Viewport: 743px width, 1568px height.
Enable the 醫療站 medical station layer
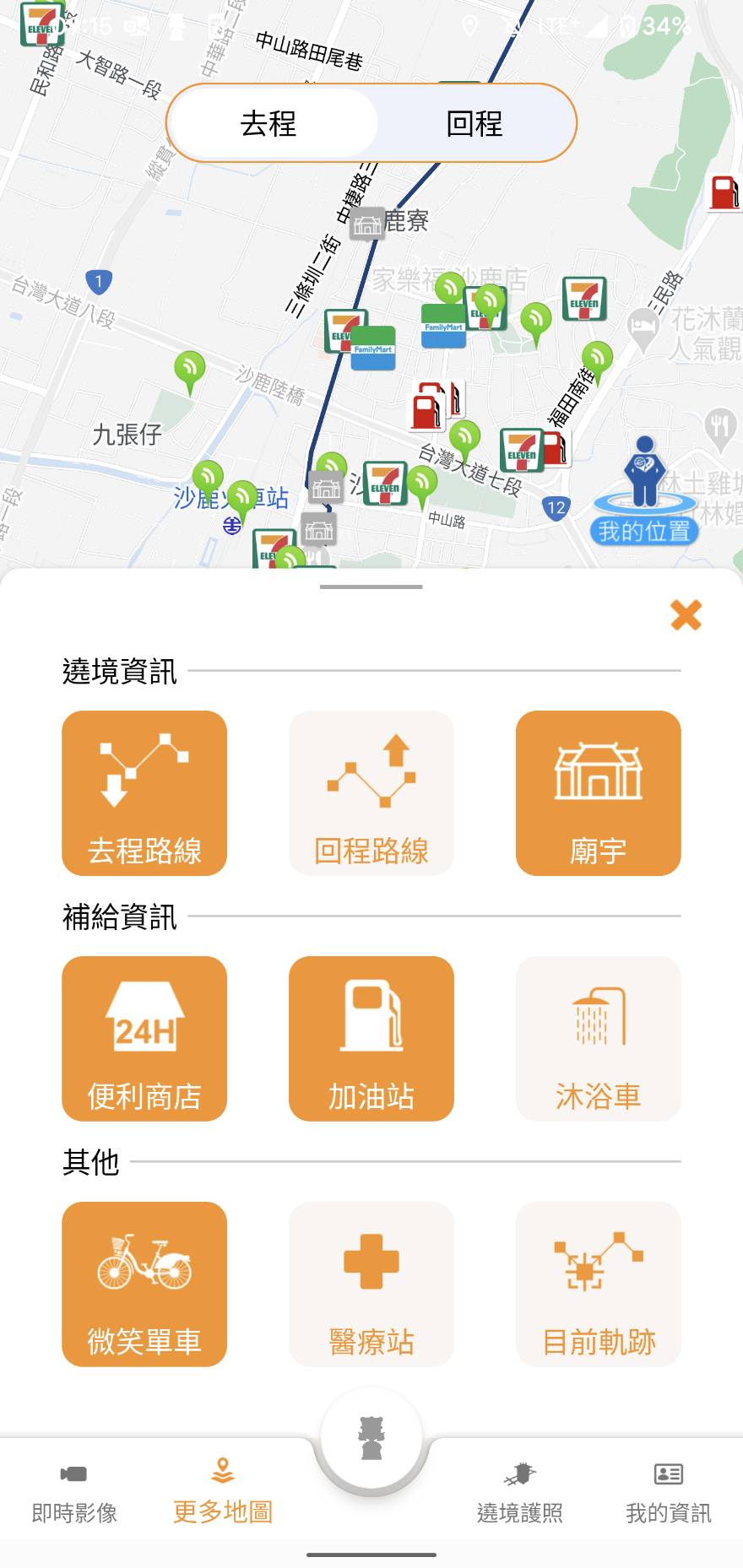(371, 1284)
